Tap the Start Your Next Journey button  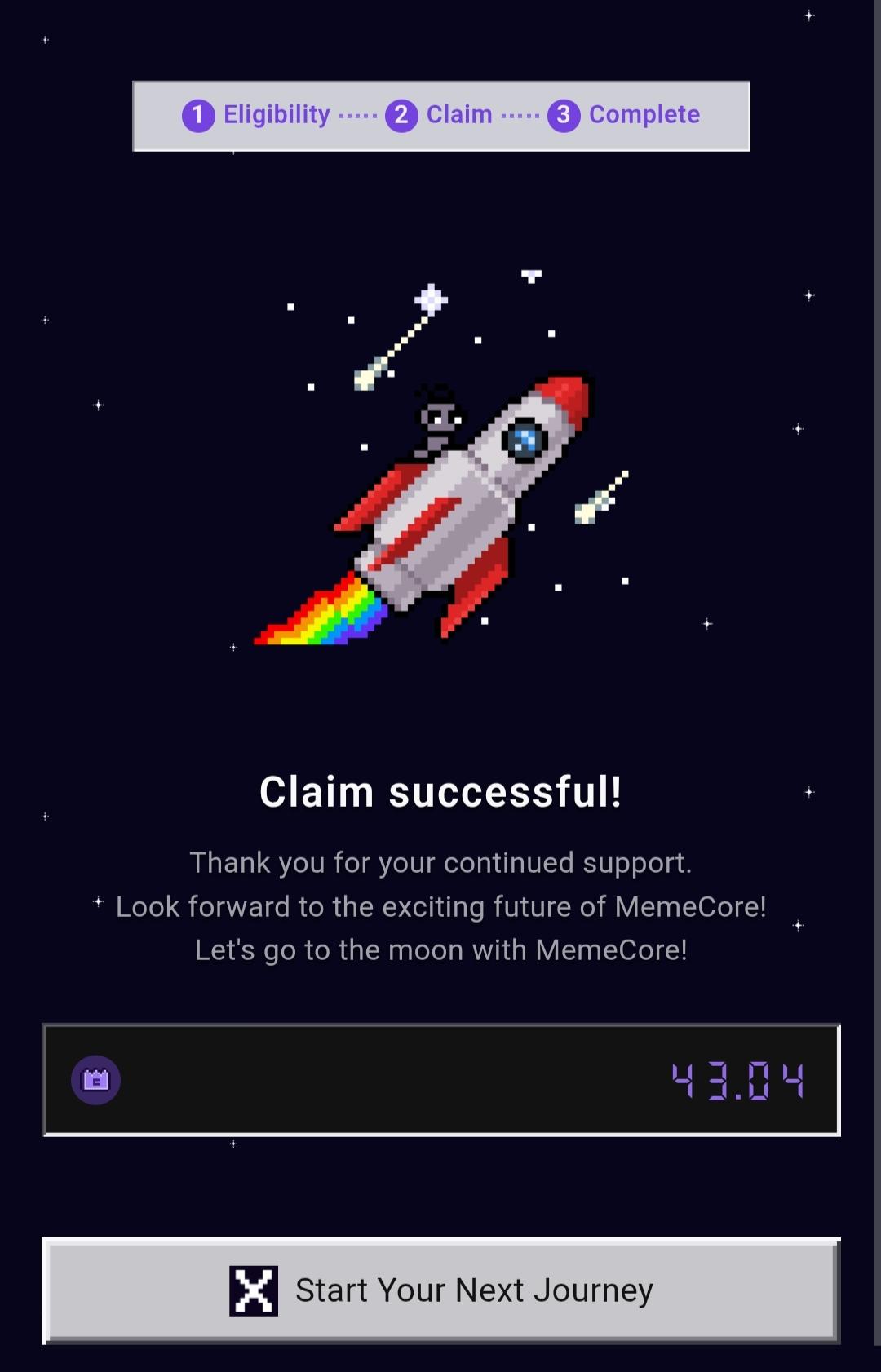(x=441, y=1290)
